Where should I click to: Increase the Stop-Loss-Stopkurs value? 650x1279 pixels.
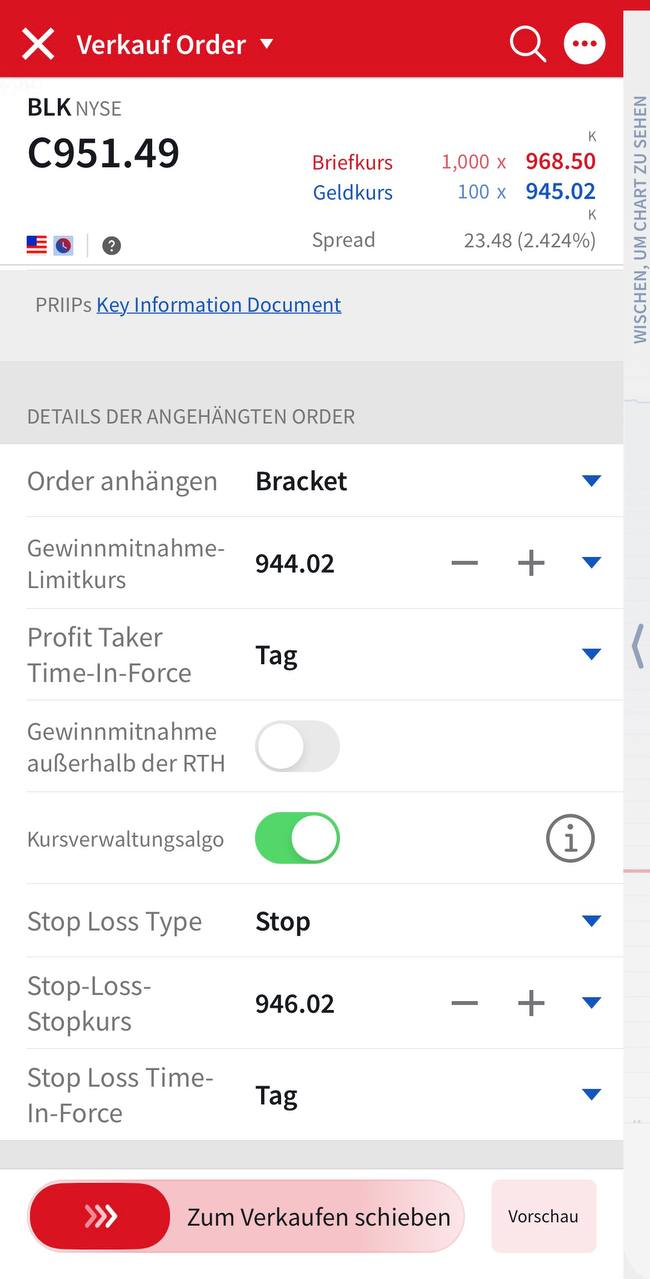(x=531, y=1003)
